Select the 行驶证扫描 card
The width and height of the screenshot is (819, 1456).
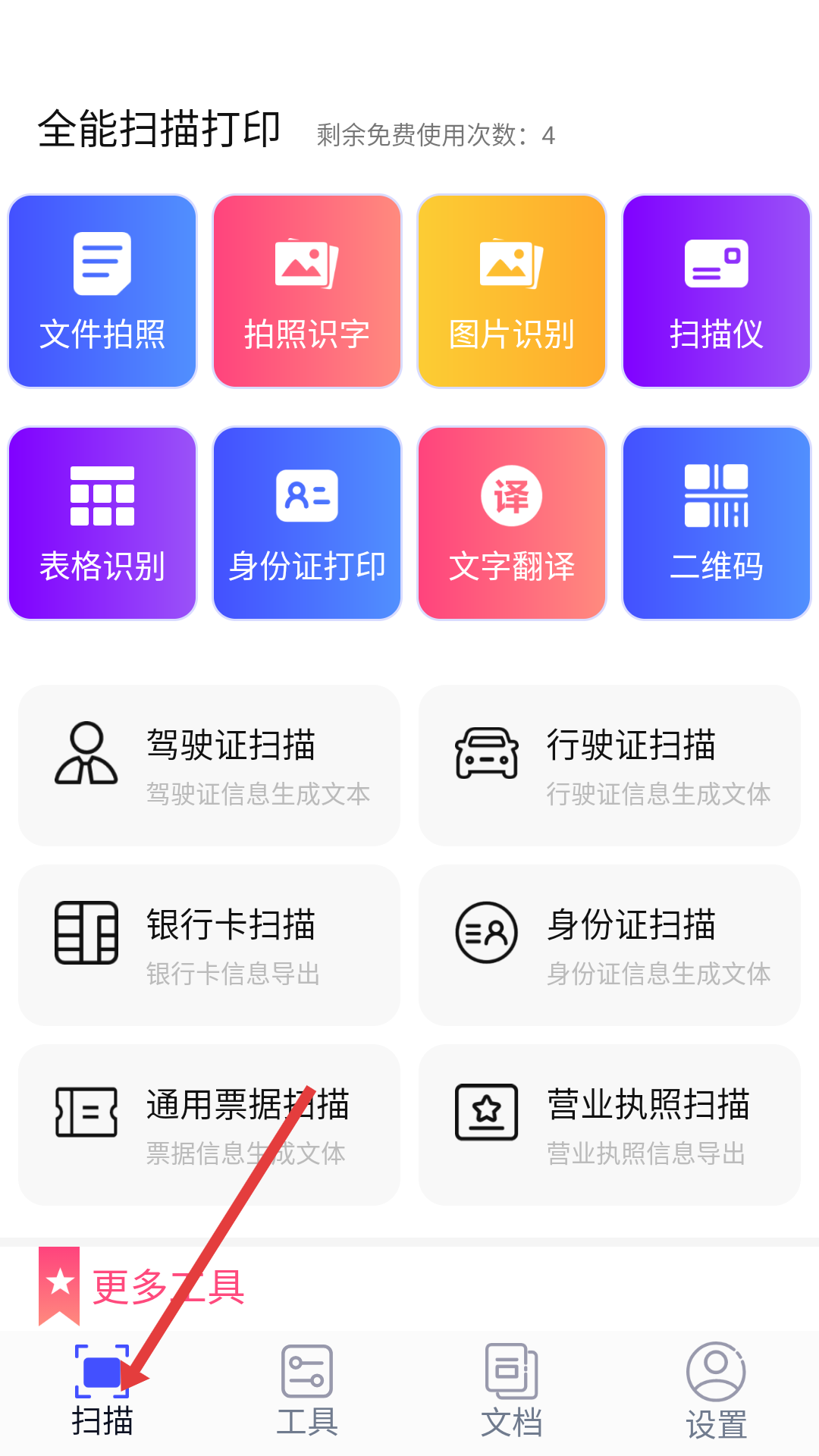[610, 765]
